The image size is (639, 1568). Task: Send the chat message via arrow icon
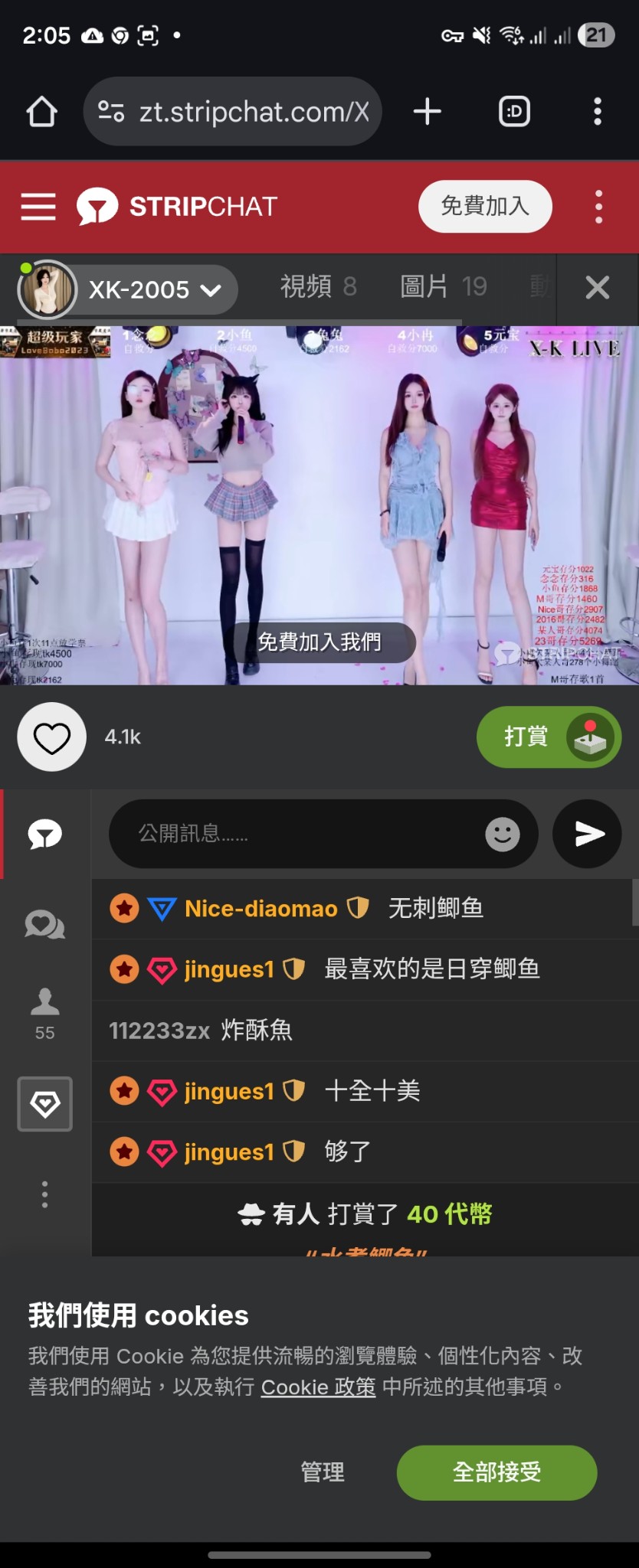coord(587,834)
